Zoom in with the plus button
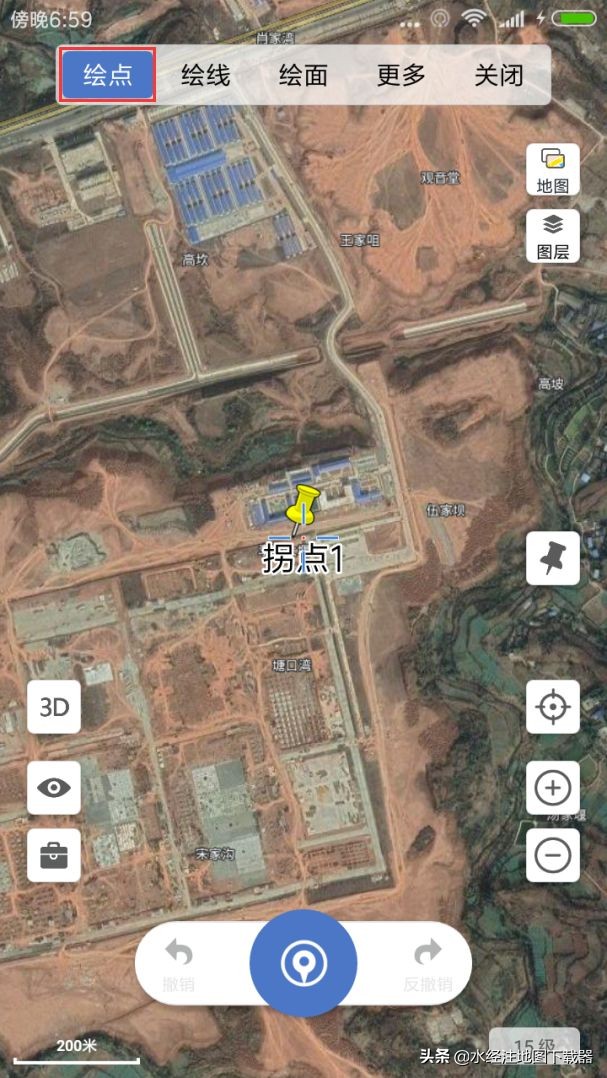Image resolution: width=607 pixels, height=1078 pixels. tap(553, 788)
